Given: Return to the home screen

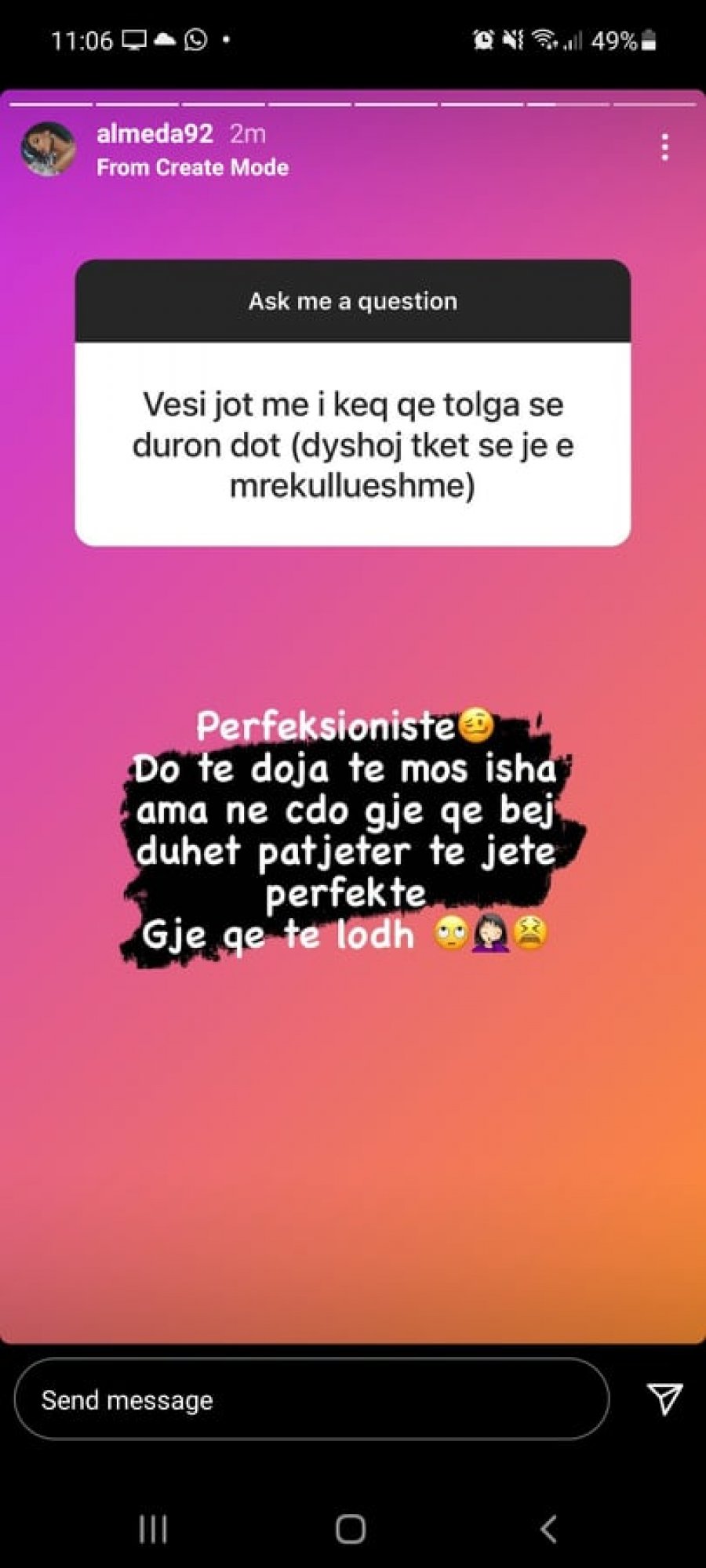Looking at the screenshot, I should tap(351, 1528).
